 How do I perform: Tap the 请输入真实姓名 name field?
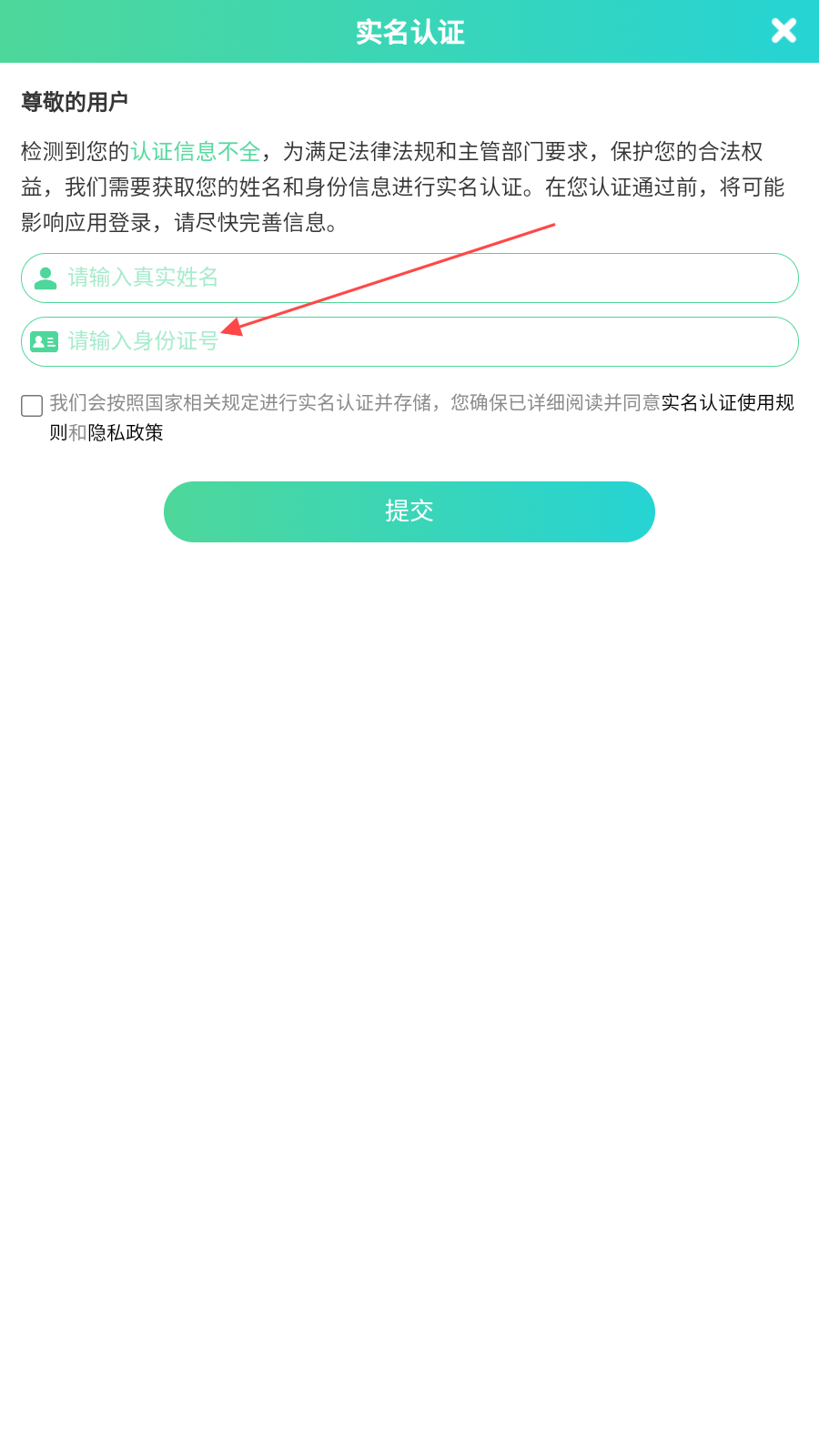[409, 278]
